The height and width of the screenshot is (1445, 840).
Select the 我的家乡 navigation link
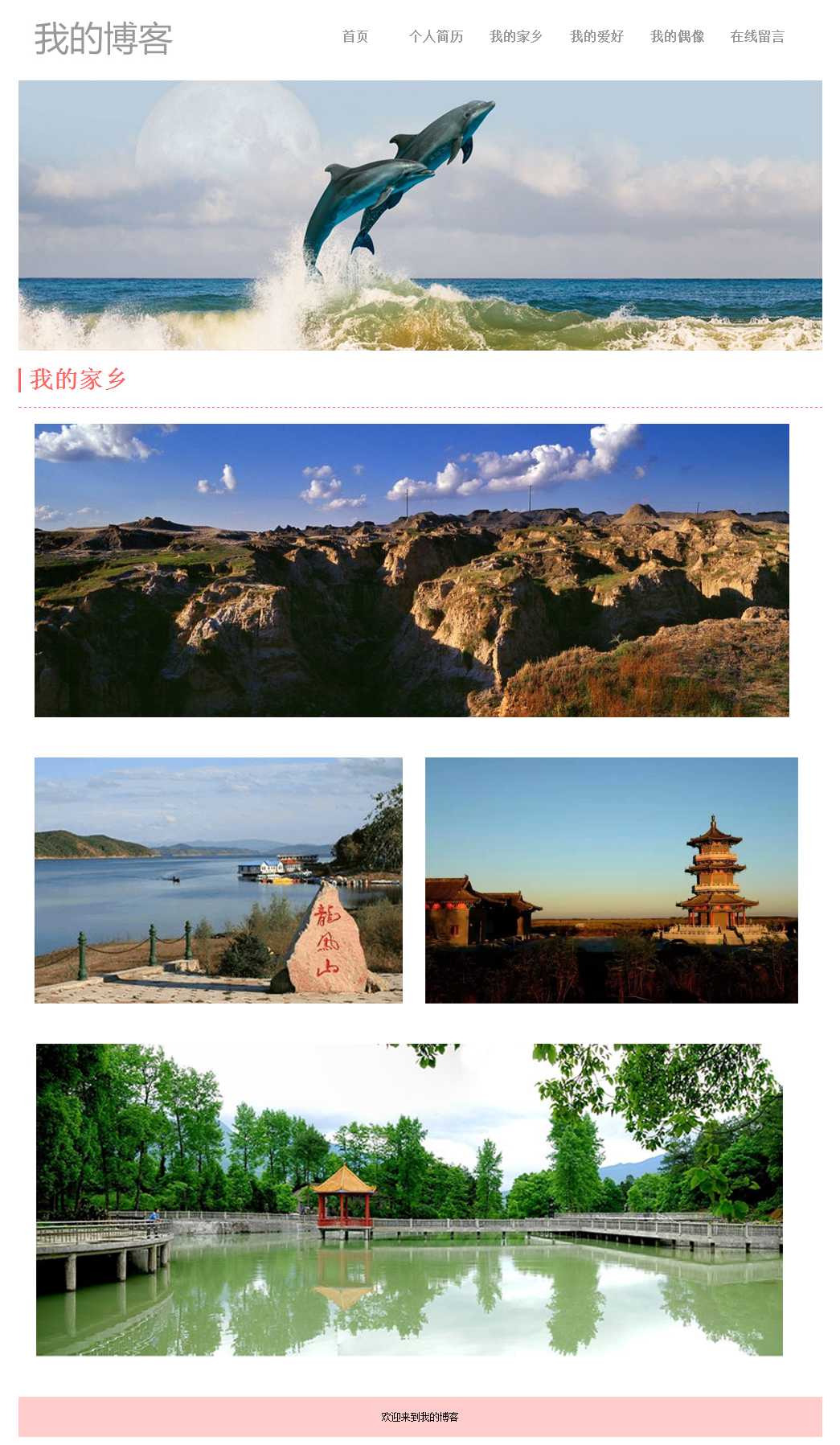click(x=516, y=36)
